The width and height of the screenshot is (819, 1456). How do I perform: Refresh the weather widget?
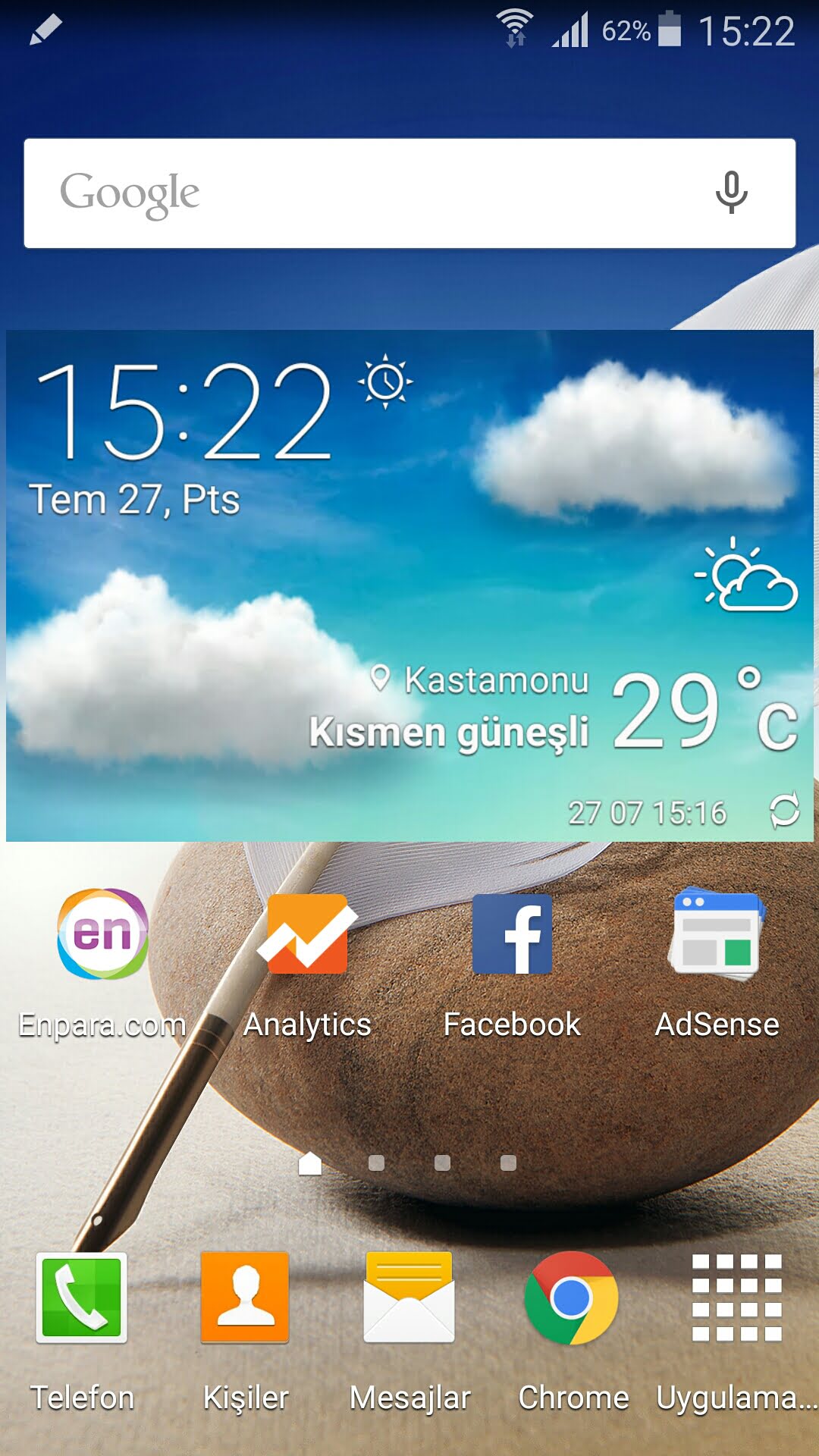pos(785,810)
